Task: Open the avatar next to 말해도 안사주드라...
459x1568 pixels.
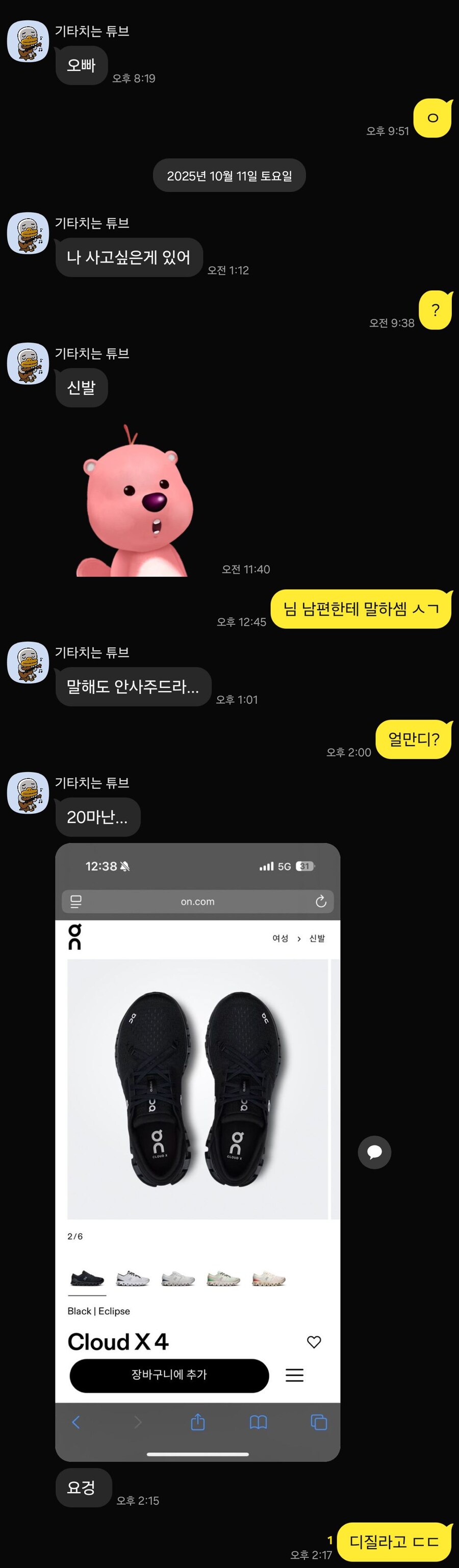Action: 28,662
